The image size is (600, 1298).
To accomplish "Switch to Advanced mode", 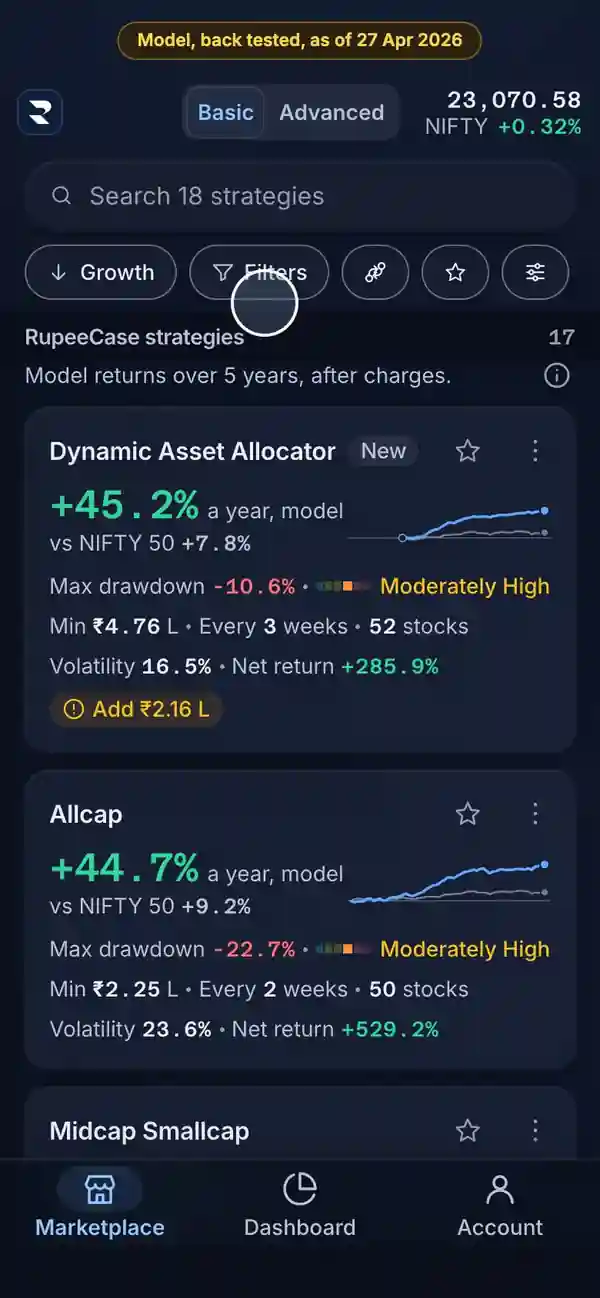I will pos(331,112).
